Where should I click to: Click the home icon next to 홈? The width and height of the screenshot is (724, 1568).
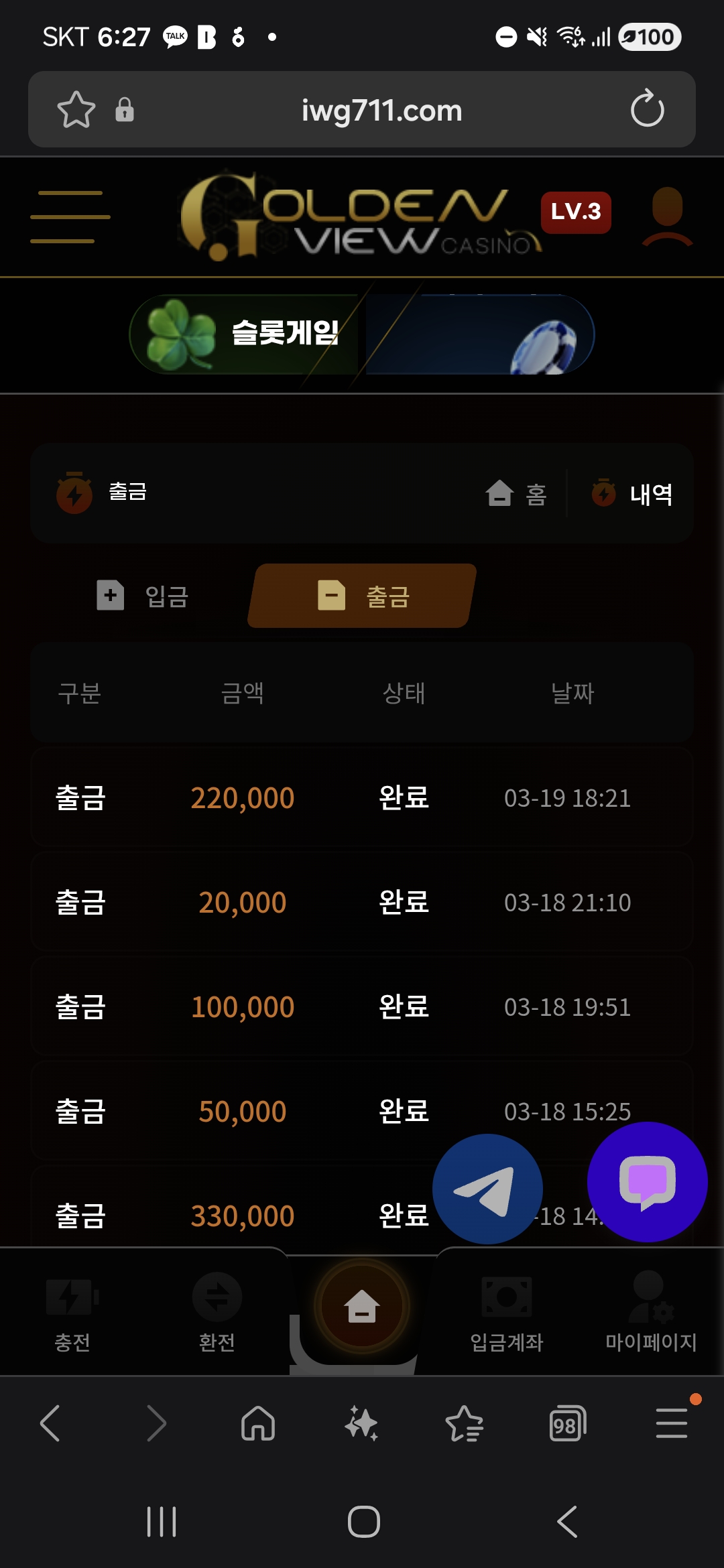coord(499,494)
